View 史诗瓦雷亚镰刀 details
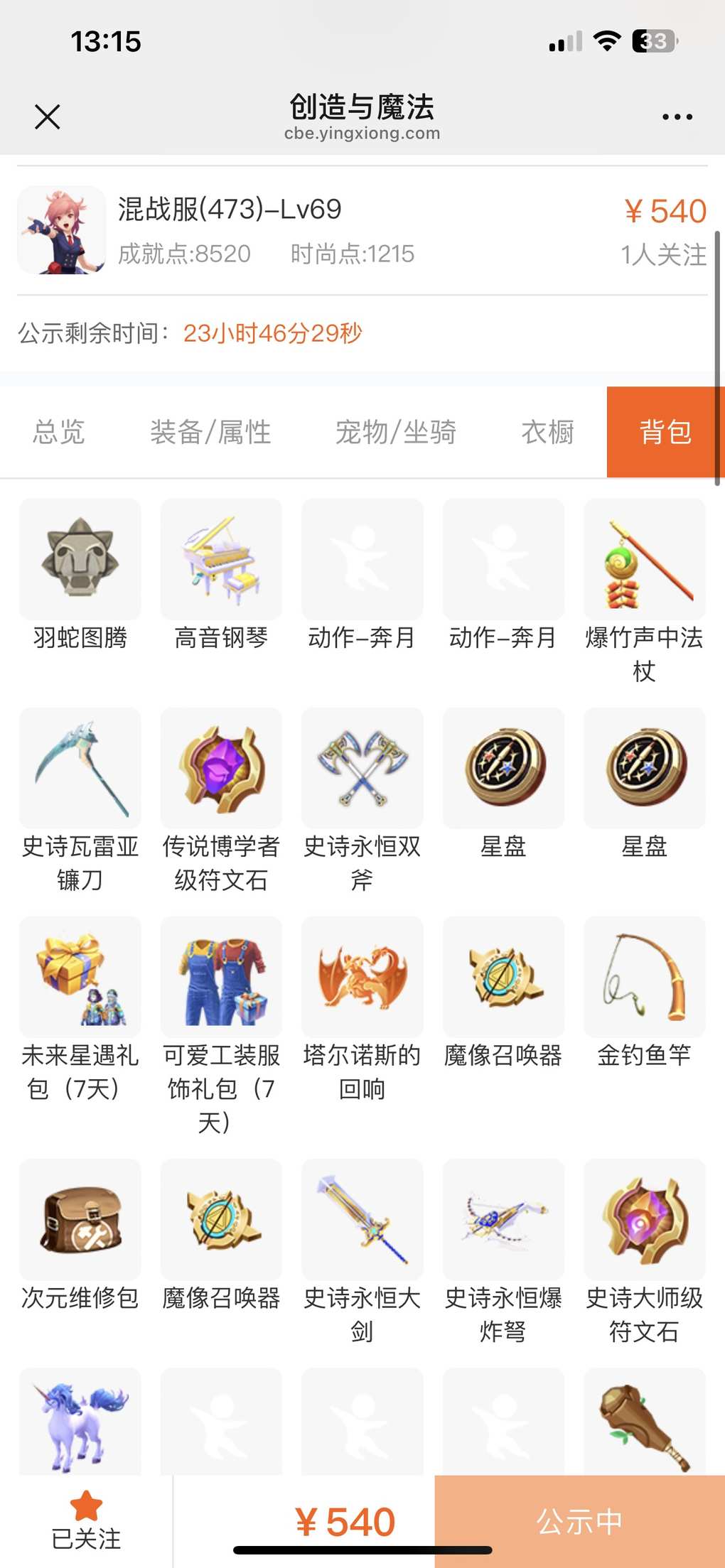The width and height of the screenshot is (725, 1568). 80,769
